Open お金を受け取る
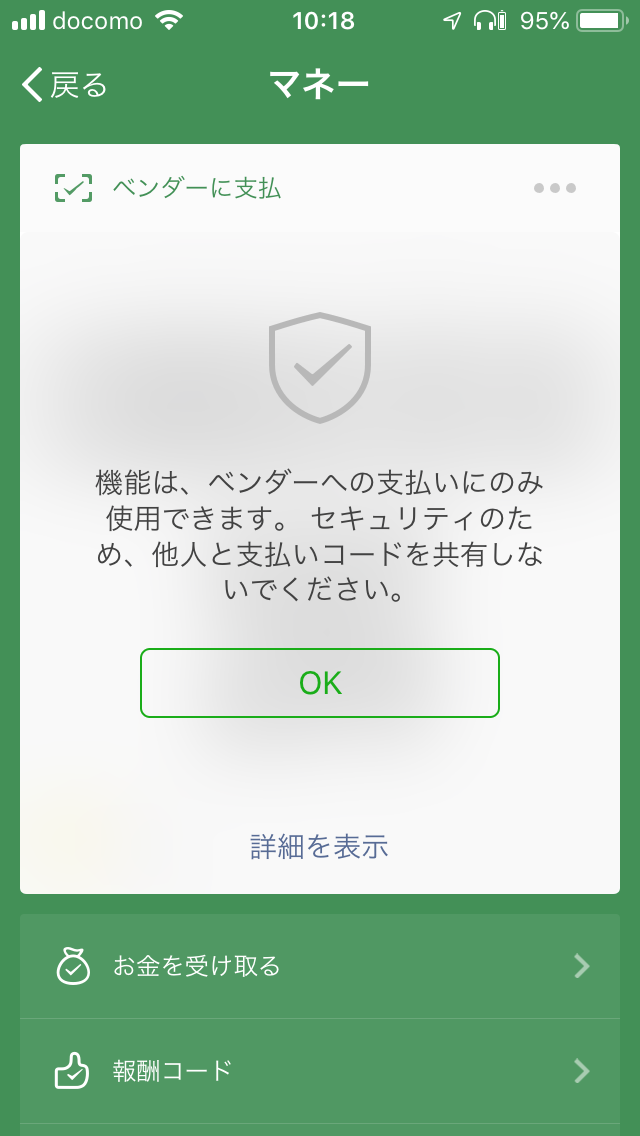Viewport: 640px width, 1136px height. pos(320,966)
